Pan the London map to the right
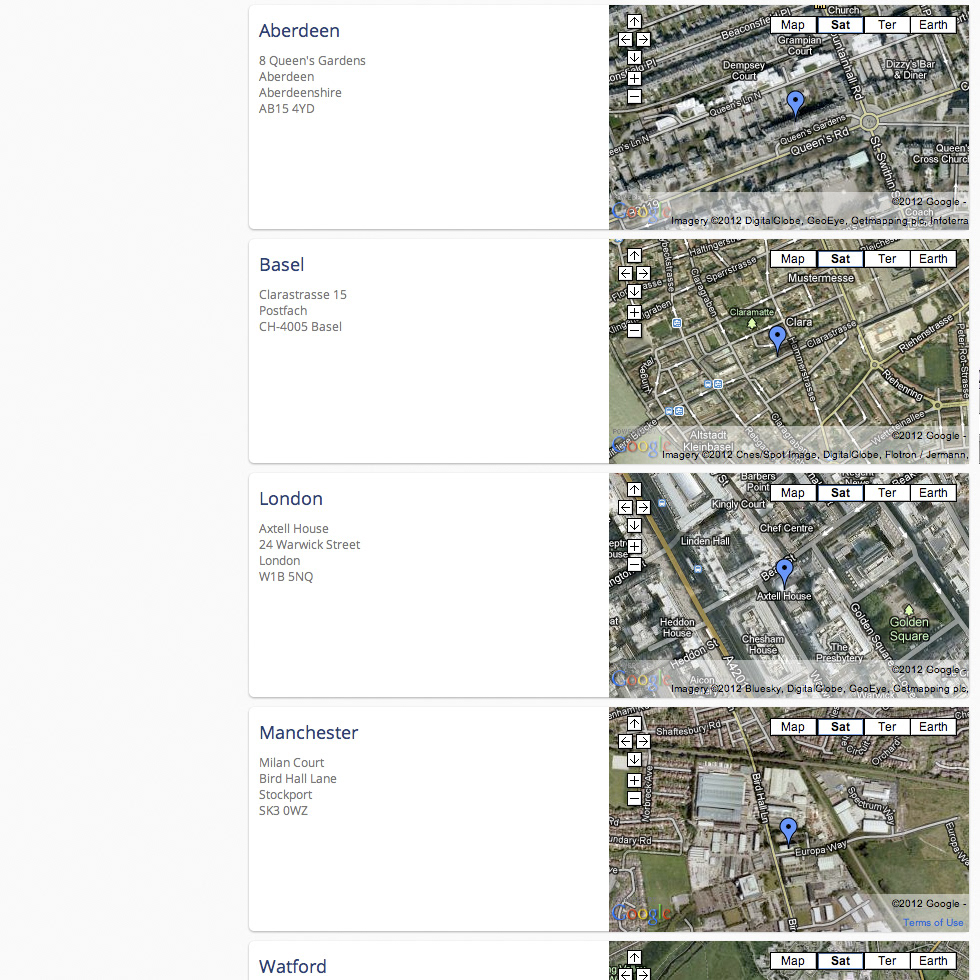980x980 pixels. click(643, 507)
